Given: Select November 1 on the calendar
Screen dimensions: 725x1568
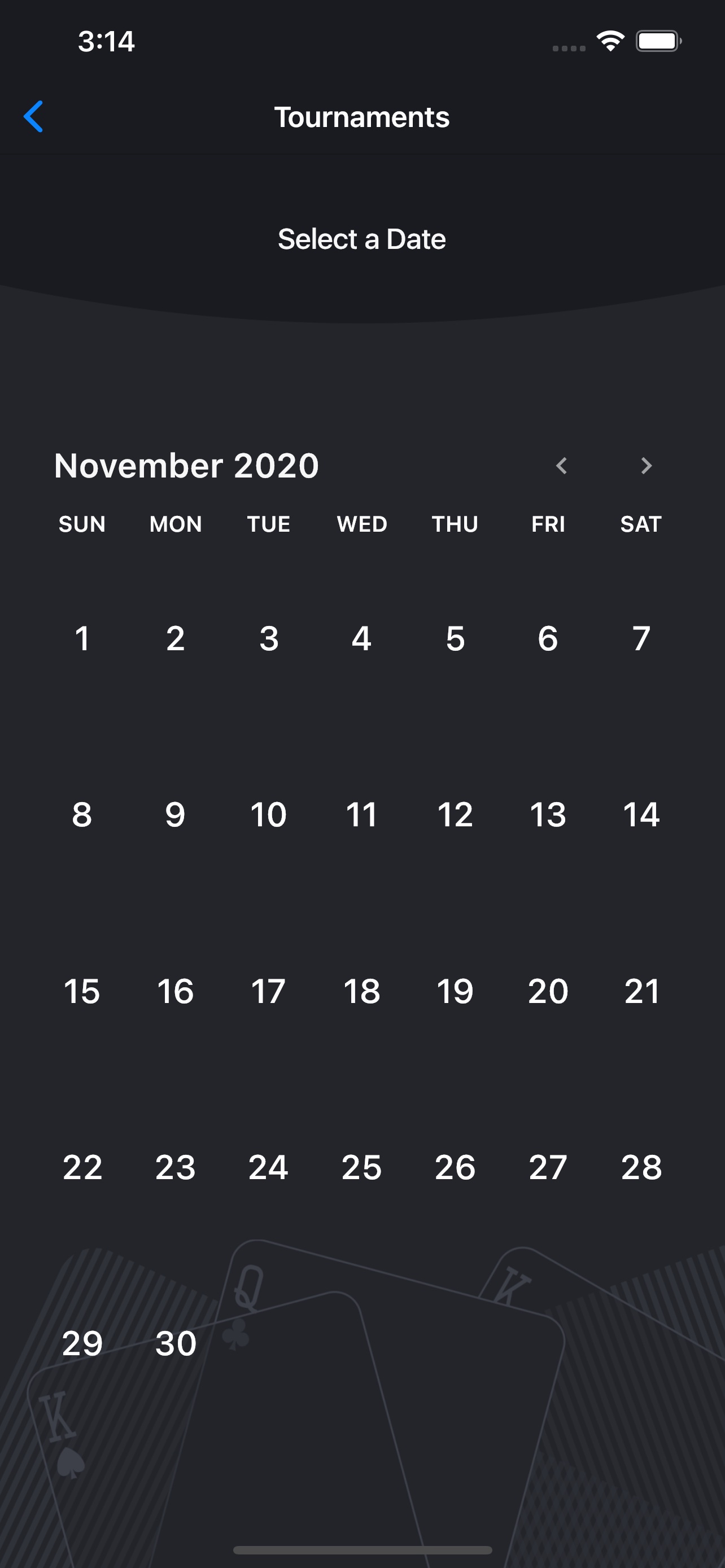Looking at the screenshot, I should click(83, 638).
